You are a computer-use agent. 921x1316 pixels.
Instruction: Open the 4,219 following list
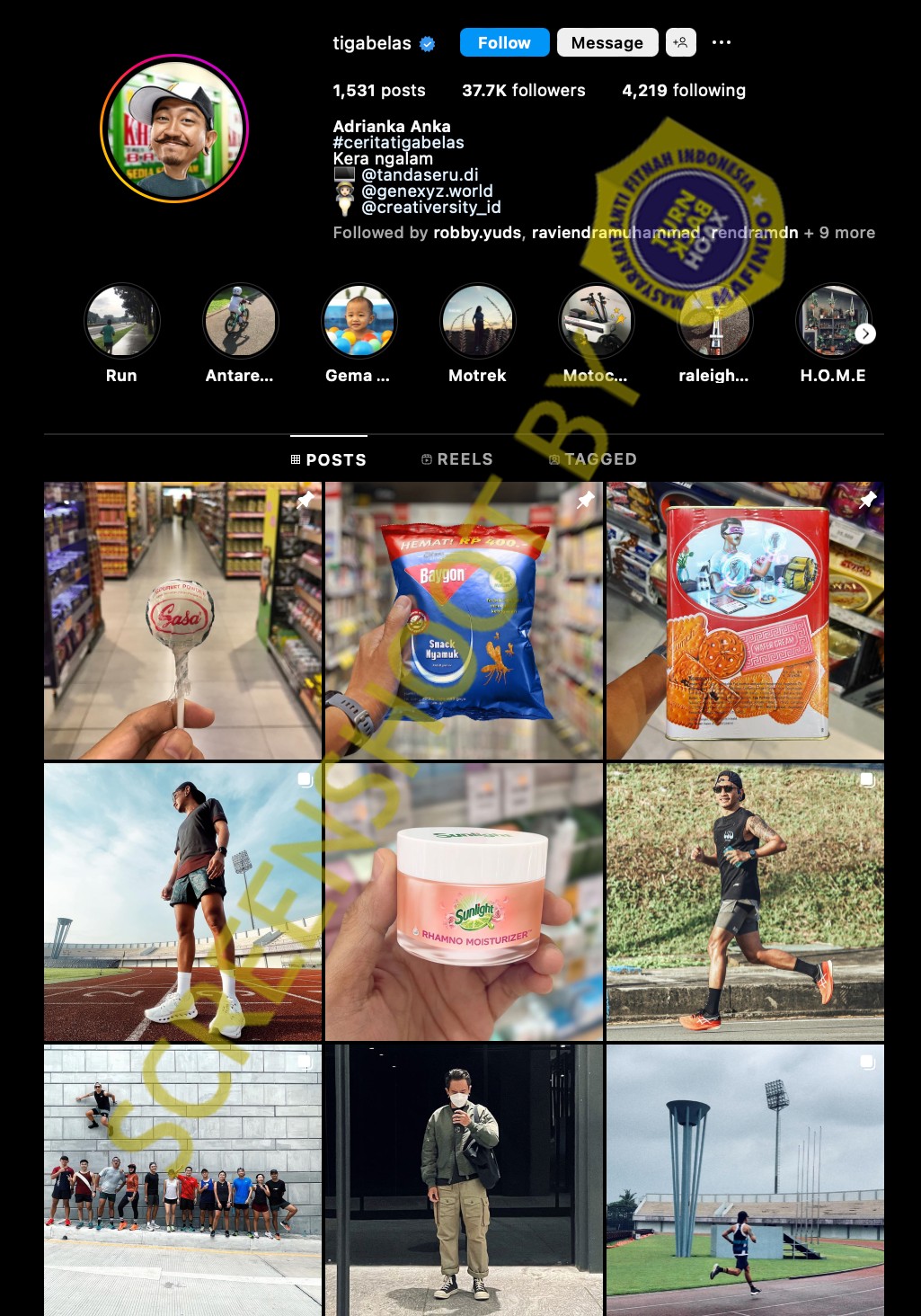point(683,90)
